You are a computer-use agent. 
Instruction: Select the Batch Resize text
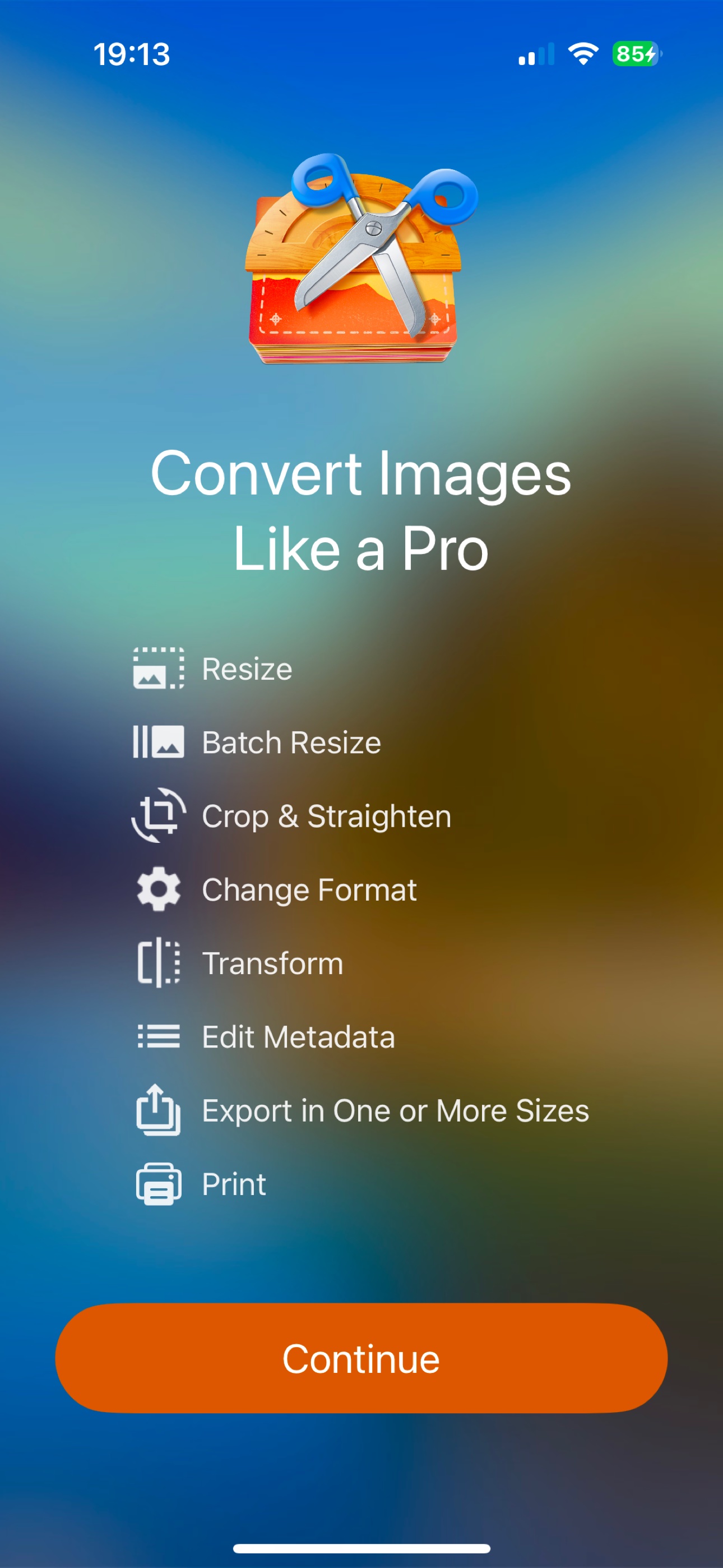(x=291, y=742)
